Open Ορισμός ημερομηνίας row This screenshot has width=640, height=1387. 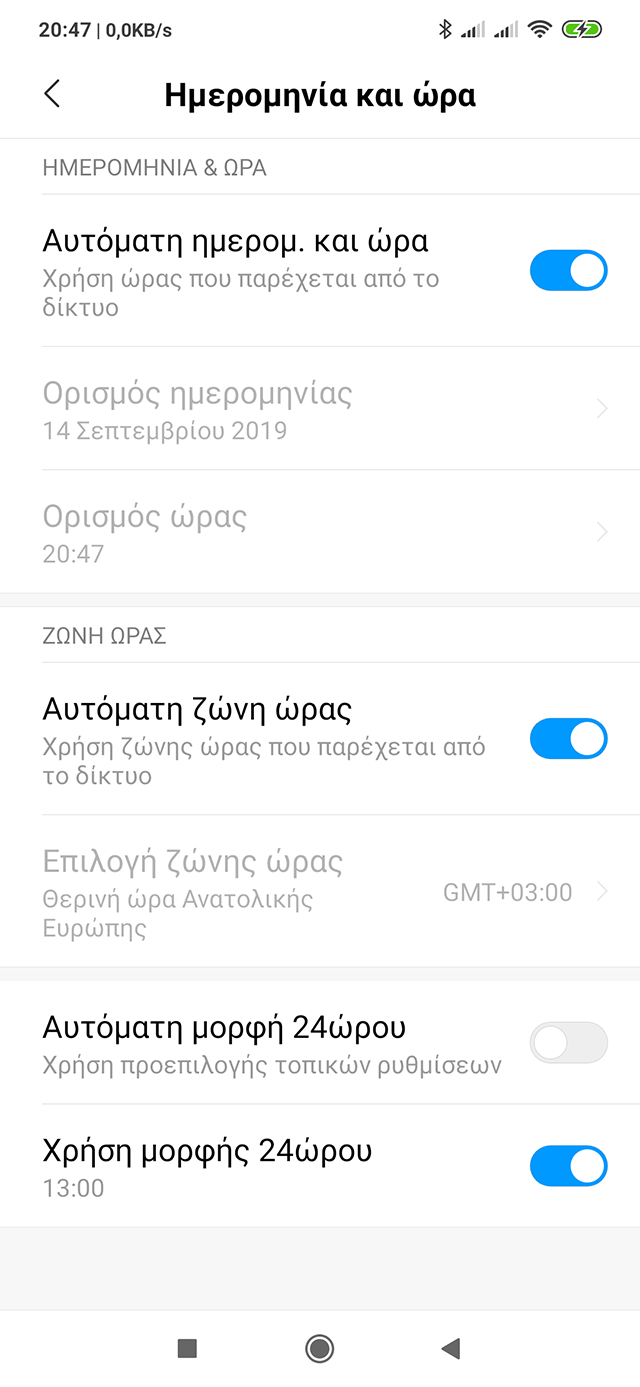320,408
